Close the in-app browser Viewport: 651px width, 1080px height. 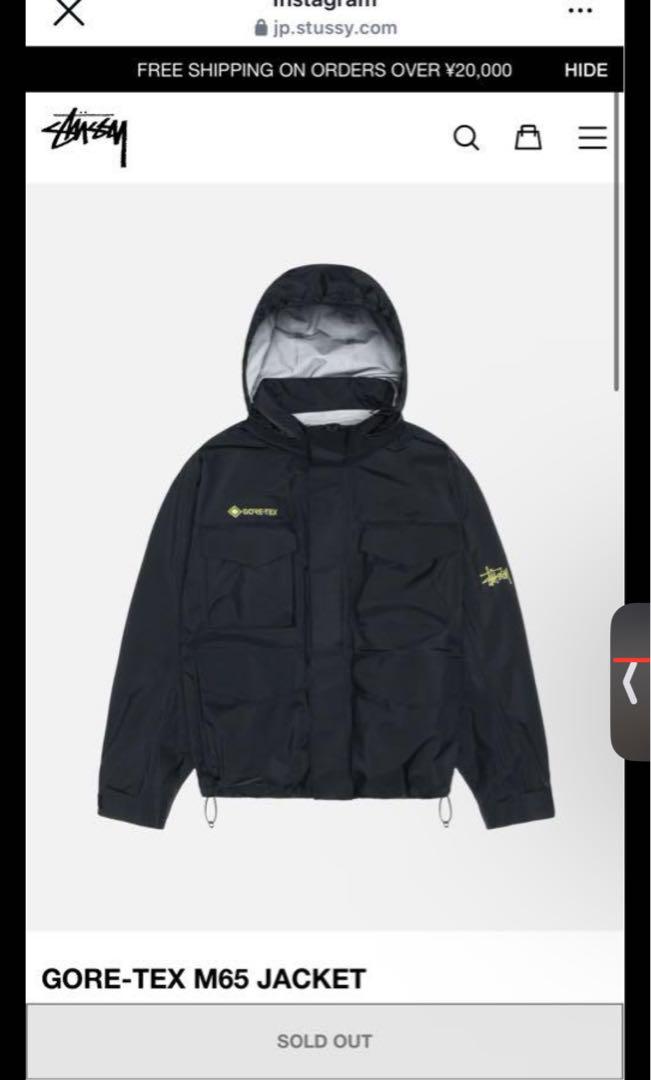(69, 12)
